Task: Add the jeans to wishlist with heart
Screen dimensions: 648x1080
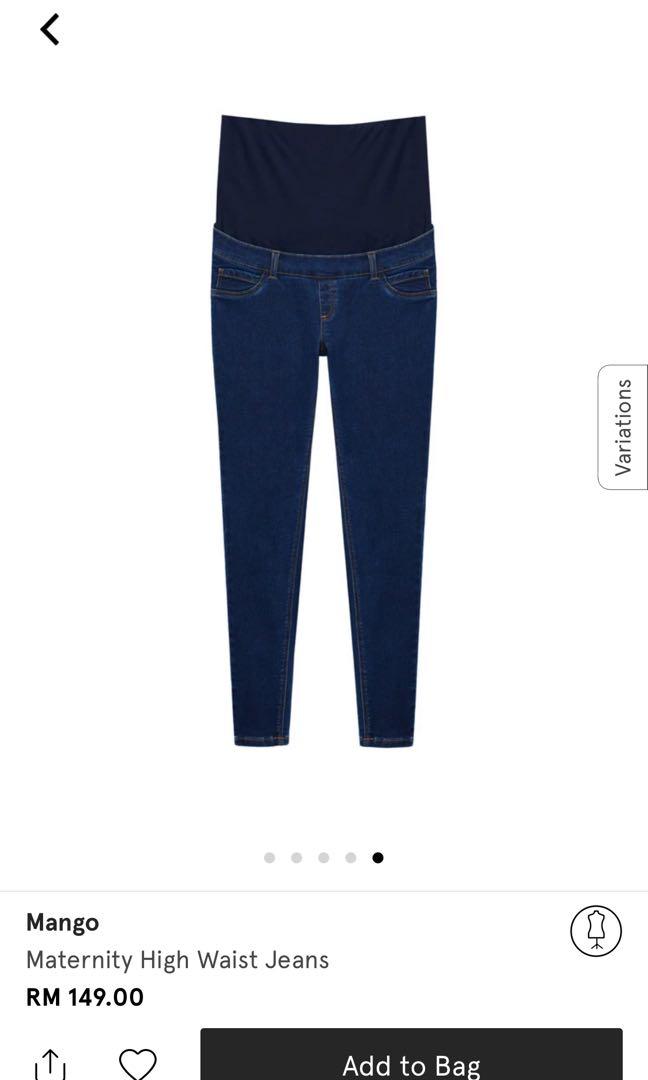Action: click(138, 1064)
